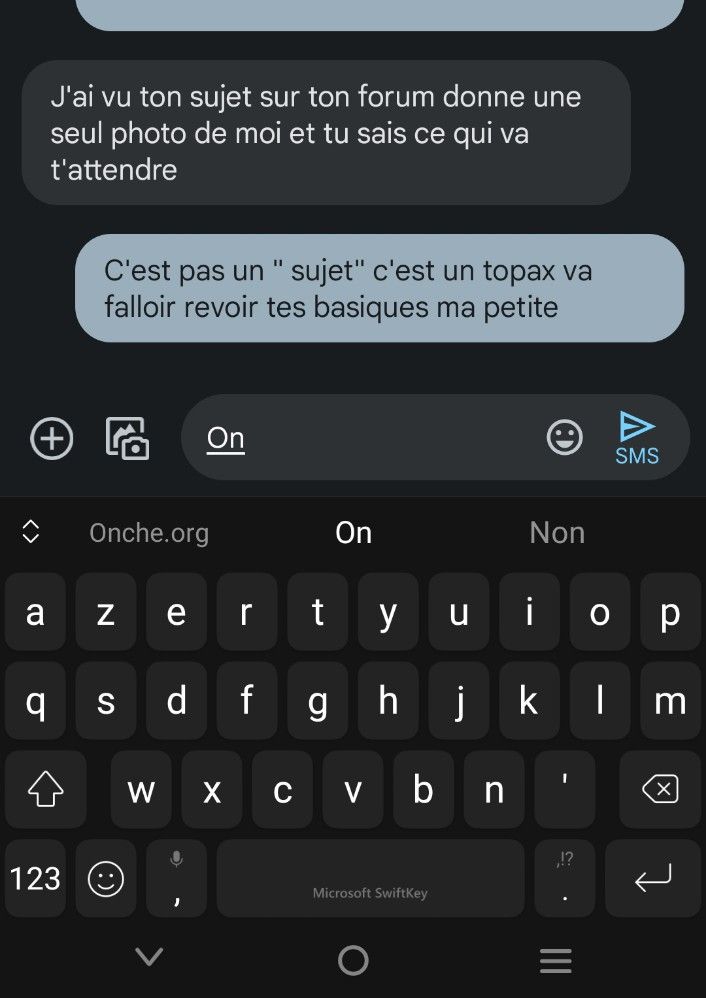Viewport: 706px width, 998px height.
Task: Select the "Non" word suggestion
Action: 557,533
